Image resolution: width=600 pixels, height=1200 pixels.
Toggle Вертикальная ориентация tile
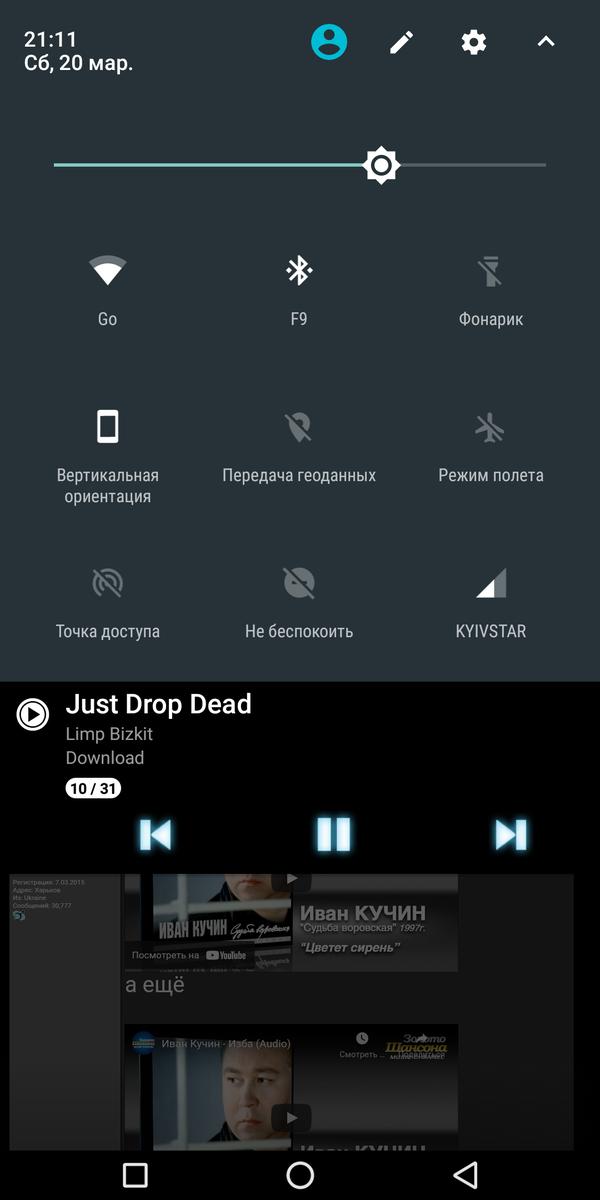(x=107, y=455)
